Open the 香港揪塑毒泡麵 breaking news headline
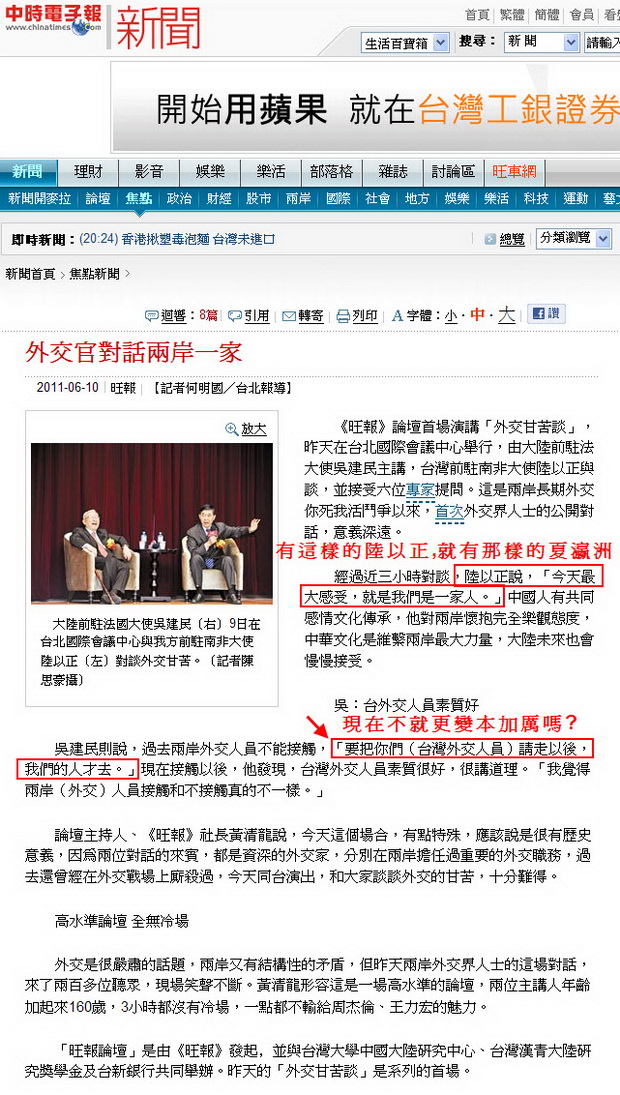620x1095 pixels. pyautogui.click(x=177, y=240)
